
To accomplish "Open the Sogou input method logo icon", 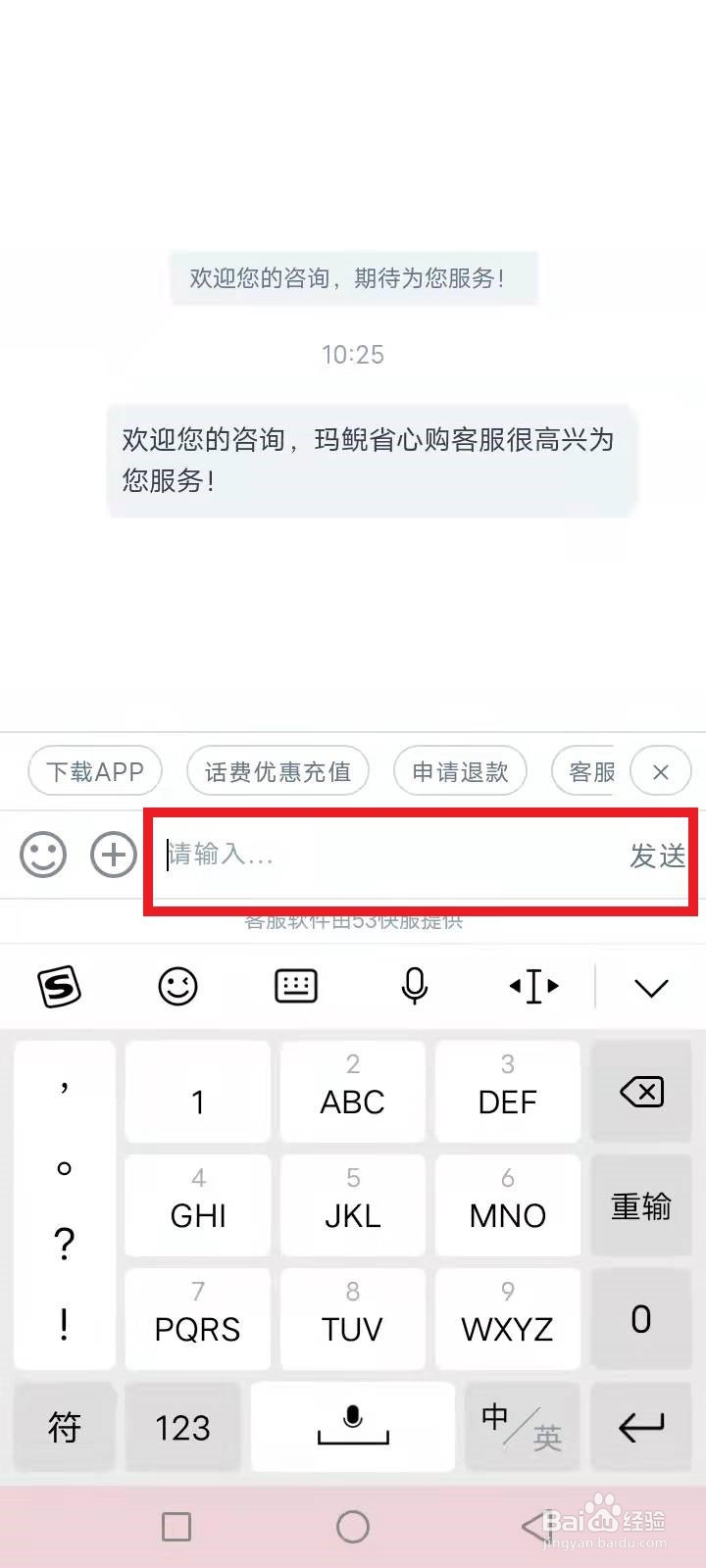I will 59,987.
